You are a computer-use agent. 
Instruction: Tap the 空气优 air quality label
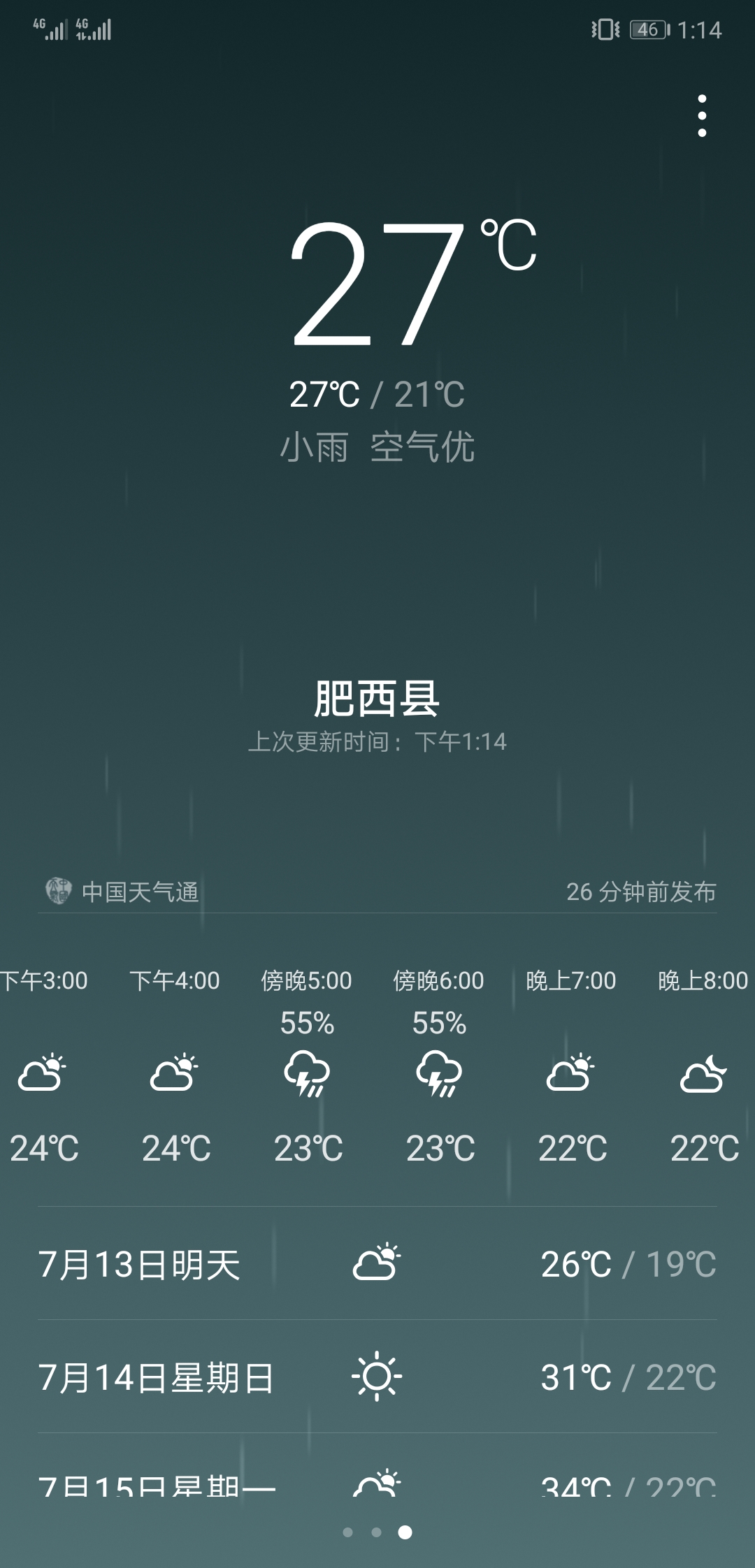point(422,447)
